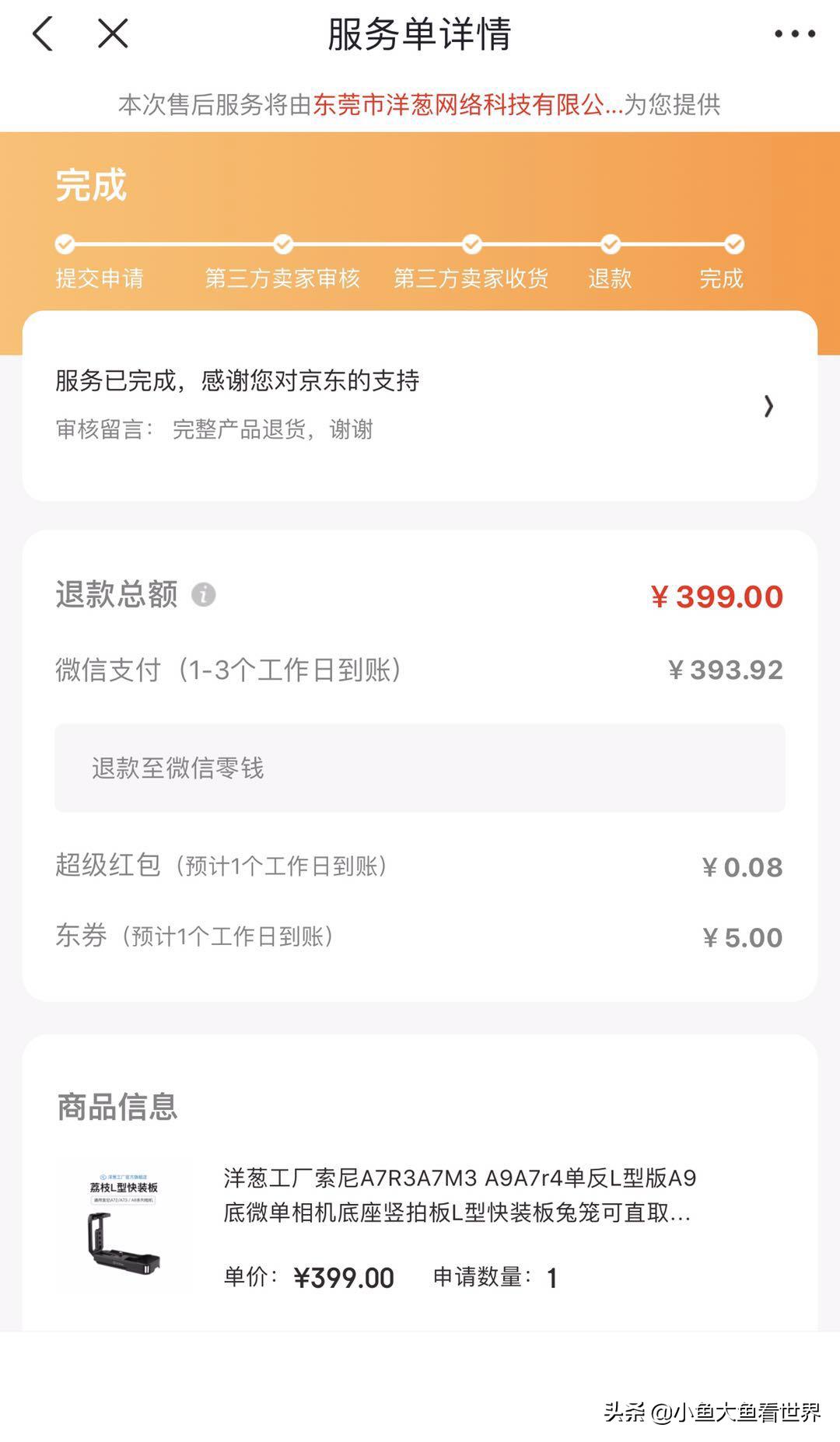
Task: Click the 退款 step checkmark icon
Action: (x=611, y=243)
